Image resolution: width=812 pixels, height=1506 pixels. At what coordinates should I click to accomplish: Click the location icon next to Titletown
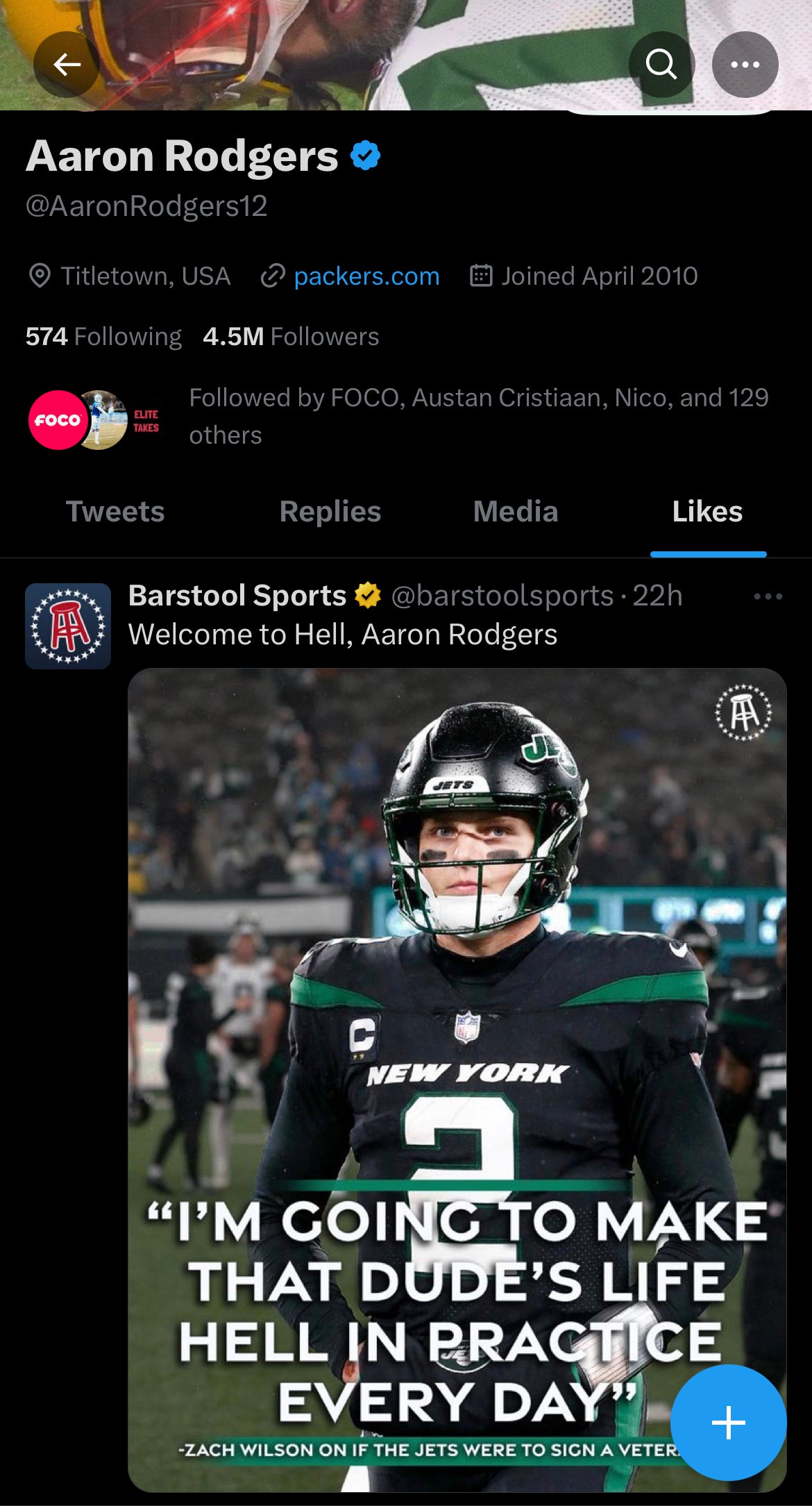click(x=40, y=276)
